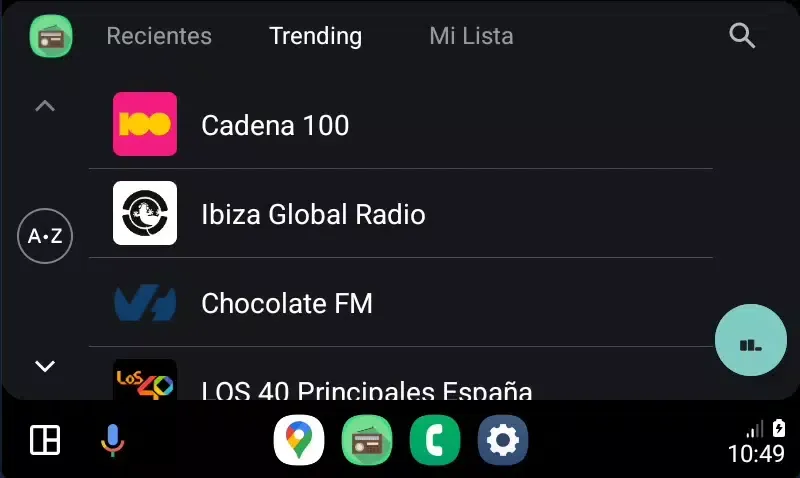
Task: Tap the A-Z alphabetical jump button
Action: pos(45,236)
